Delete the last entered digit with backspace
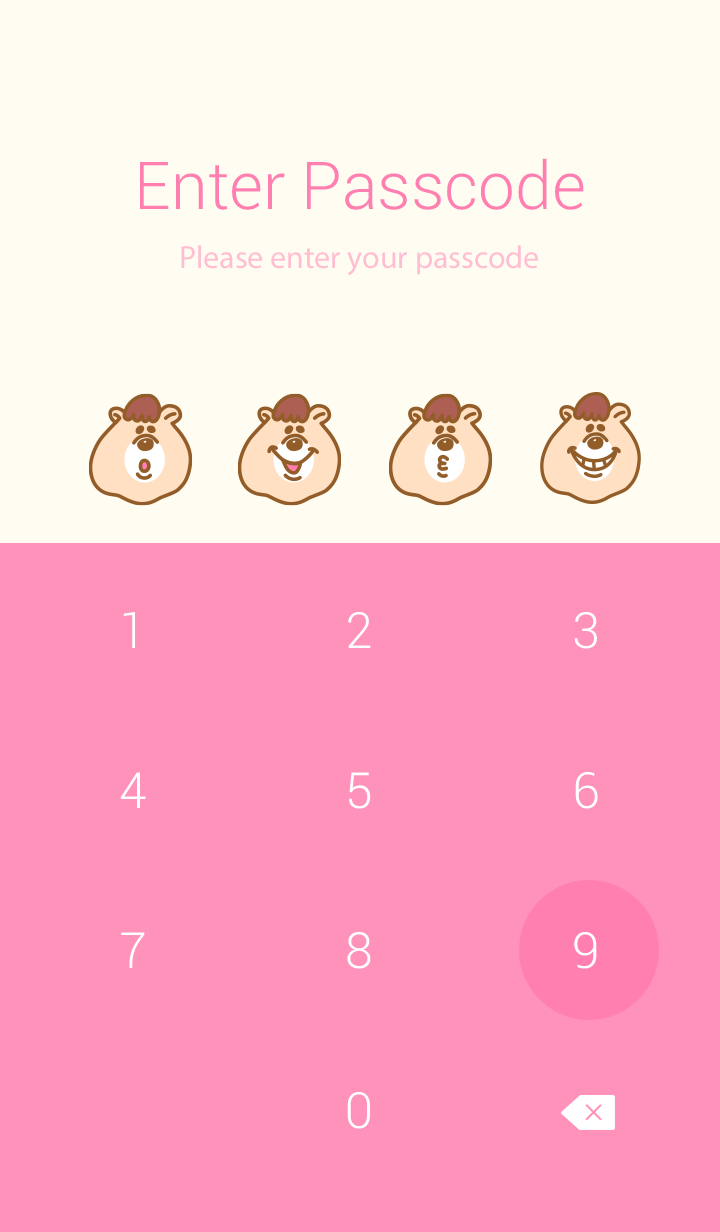The height and width of the screenshot is (1232, 720). [588, 1112]
